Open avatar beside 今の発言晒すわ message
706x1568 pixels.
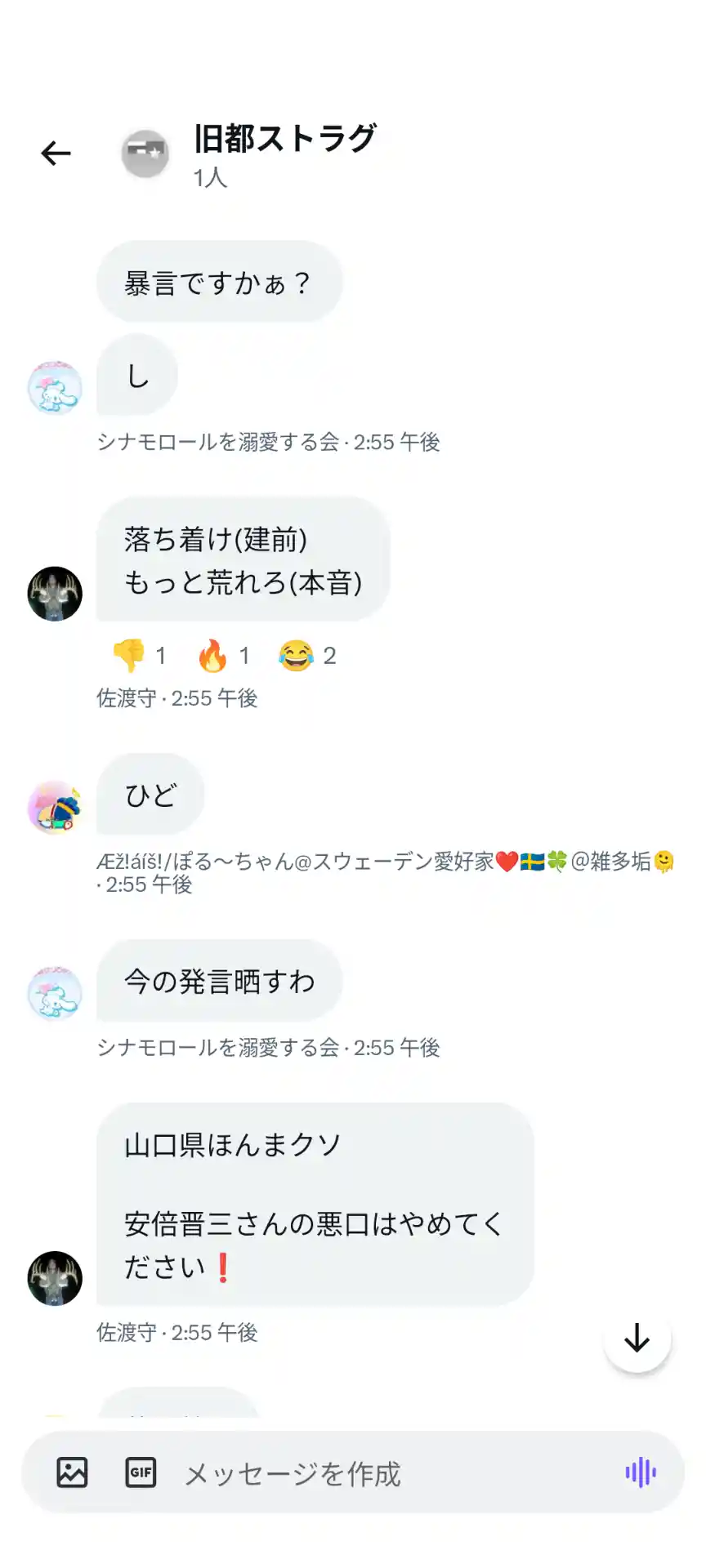click(55, 993)
